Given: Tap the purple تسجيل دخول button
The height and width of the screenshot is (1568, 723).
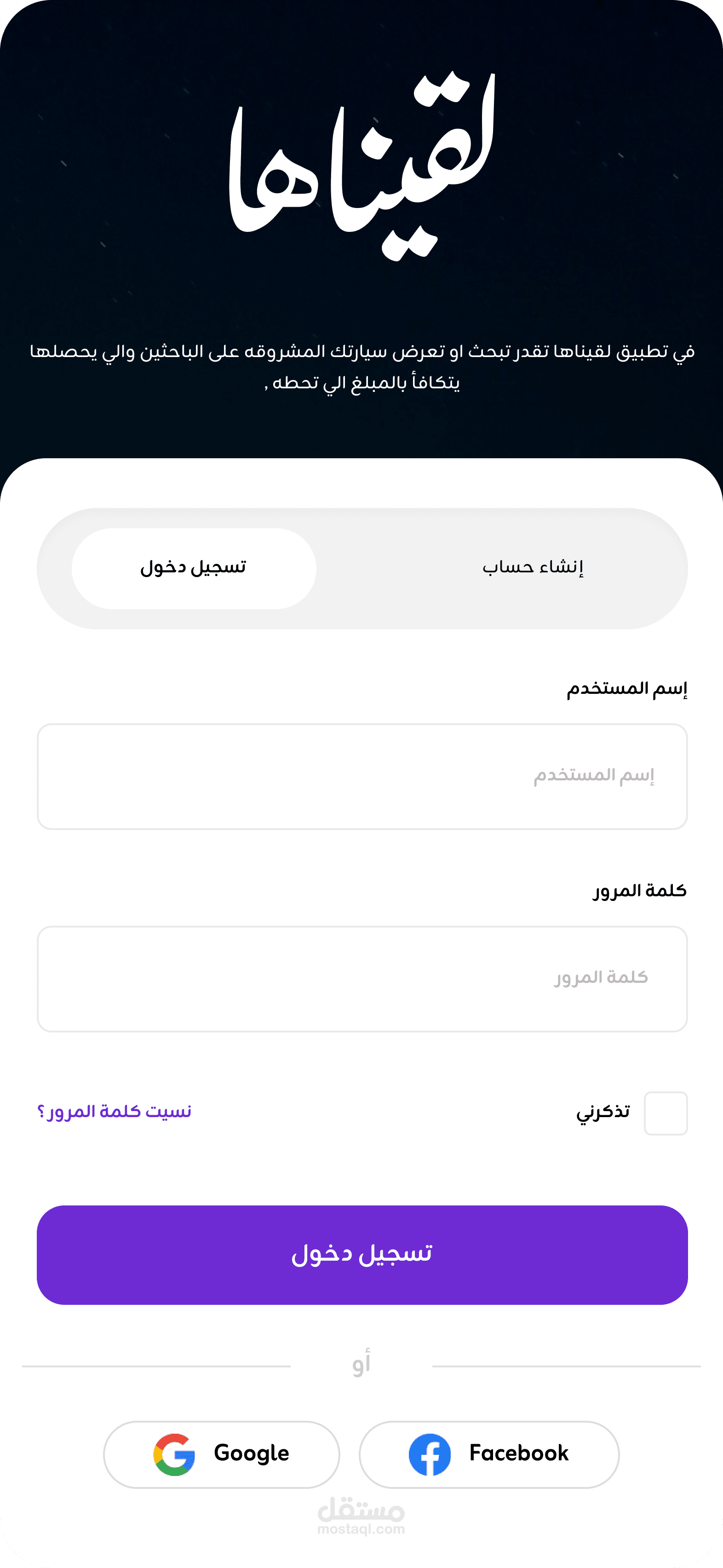Looking at the screenshot, I should [x=362, y=1255].
